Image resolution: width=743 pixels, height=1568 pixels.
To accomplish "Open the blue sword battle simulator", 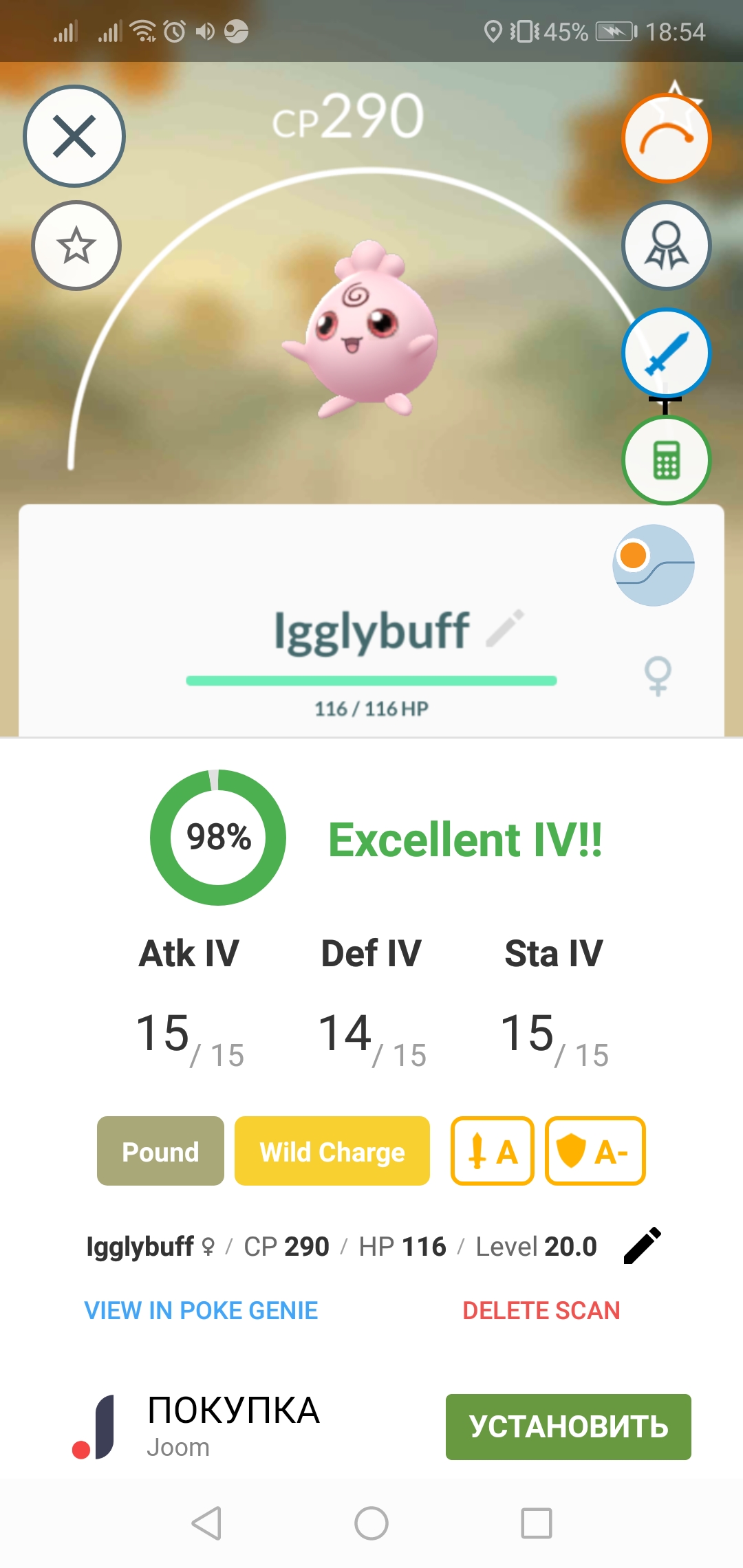I will coord(666,353).
